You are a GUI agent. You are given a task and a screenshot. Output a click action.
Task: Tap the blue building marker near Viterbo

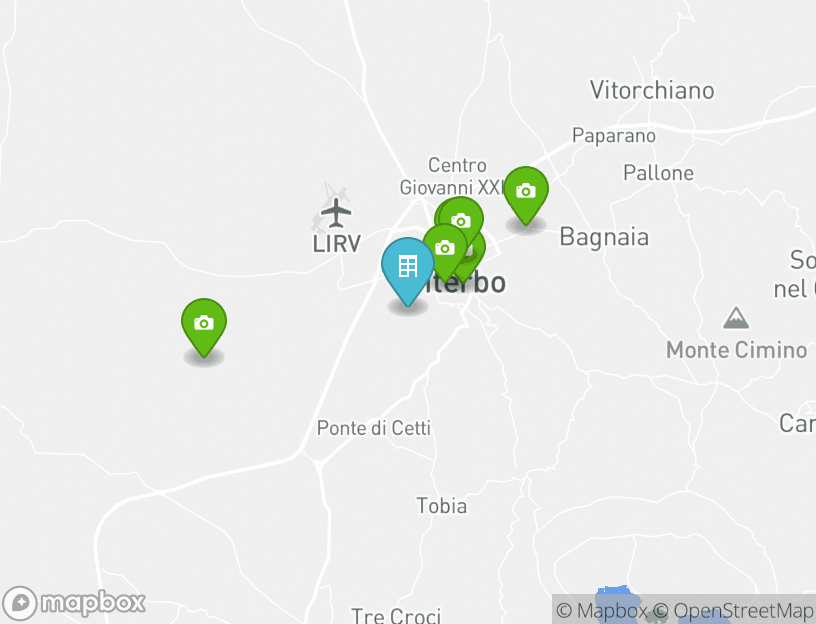click(x=407, y=268)
